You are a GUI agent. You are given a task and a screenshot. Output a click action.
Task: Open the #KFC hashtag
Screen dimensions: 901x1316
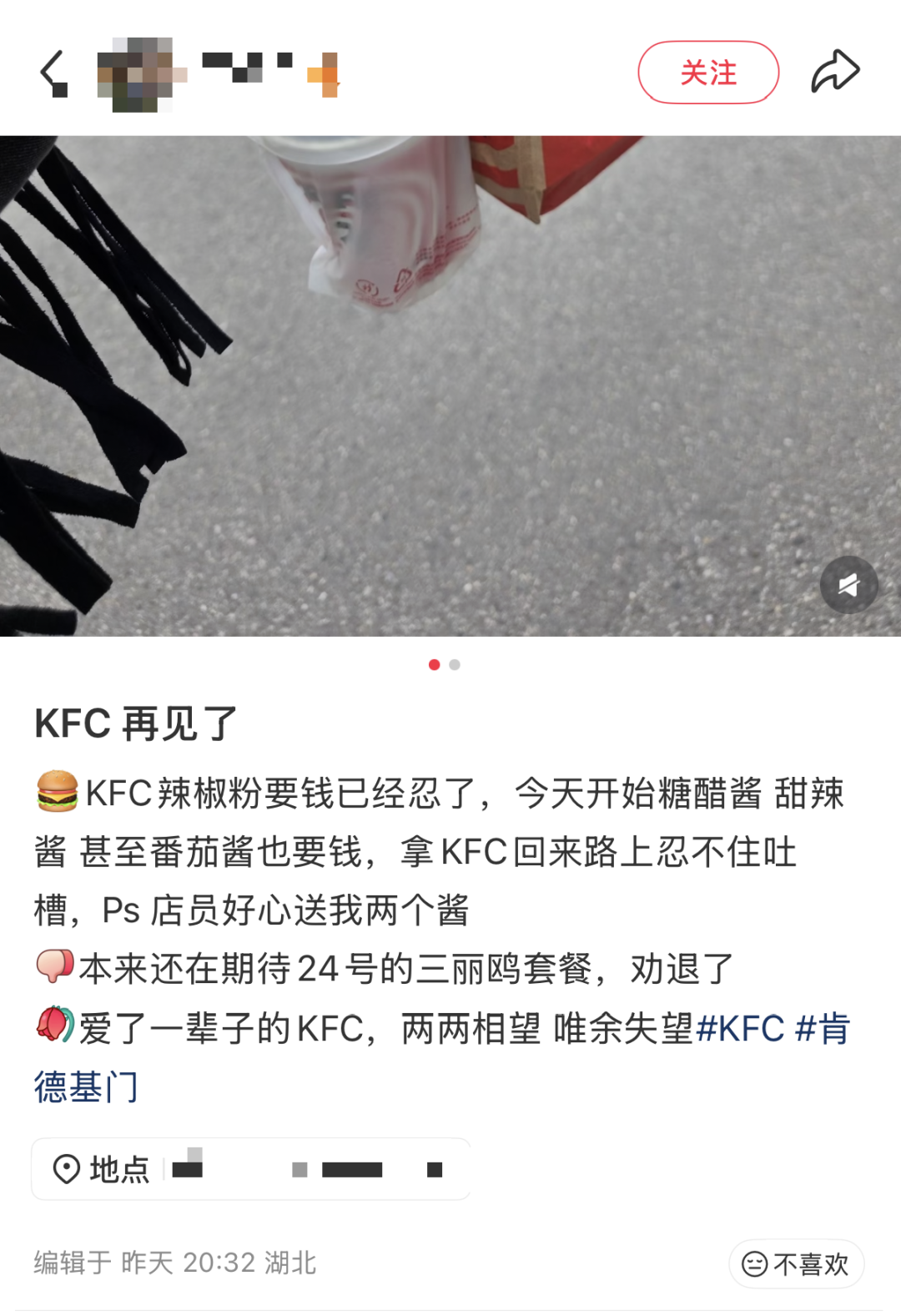pyautogui.click(x=740, y=1028)
